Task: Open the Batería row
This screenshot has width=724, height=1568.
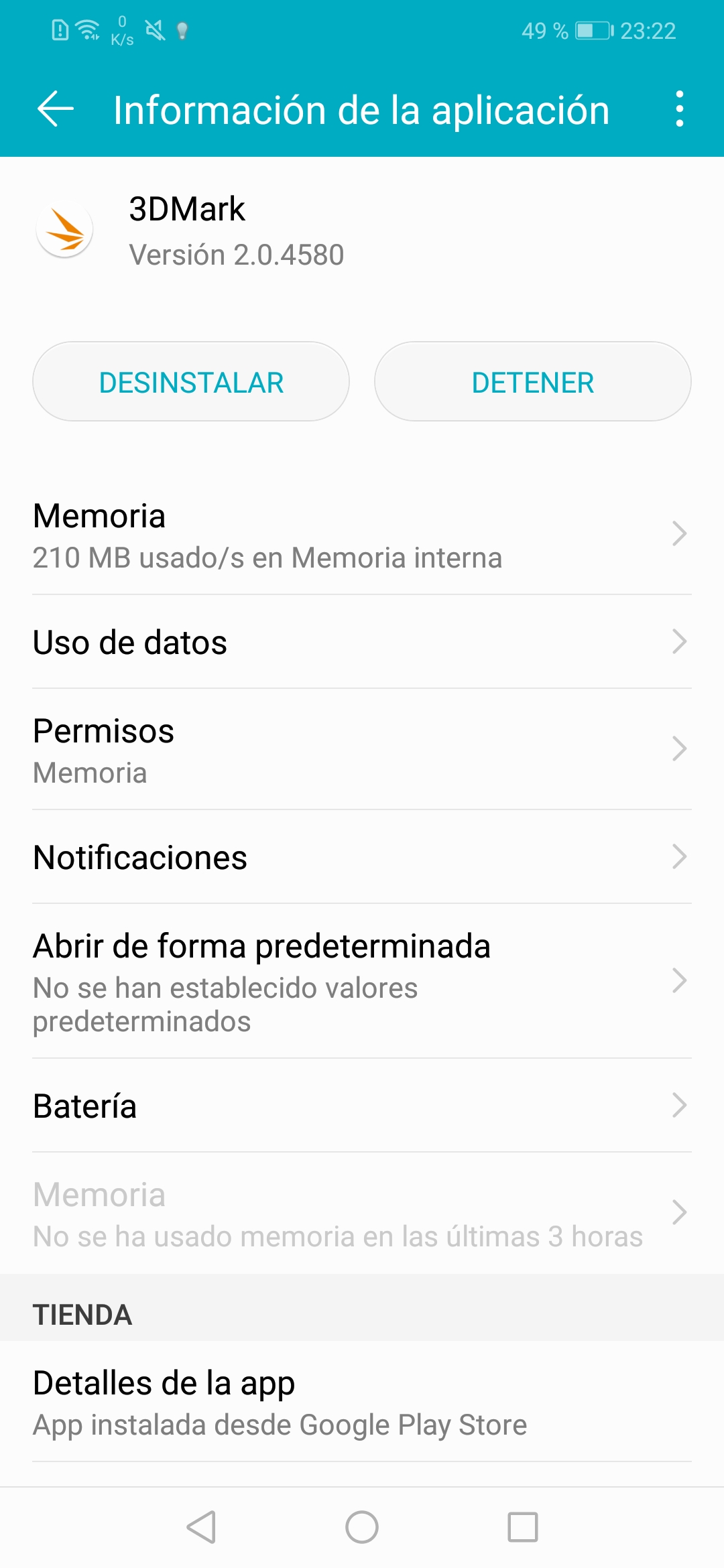Action: (362, 1106)
